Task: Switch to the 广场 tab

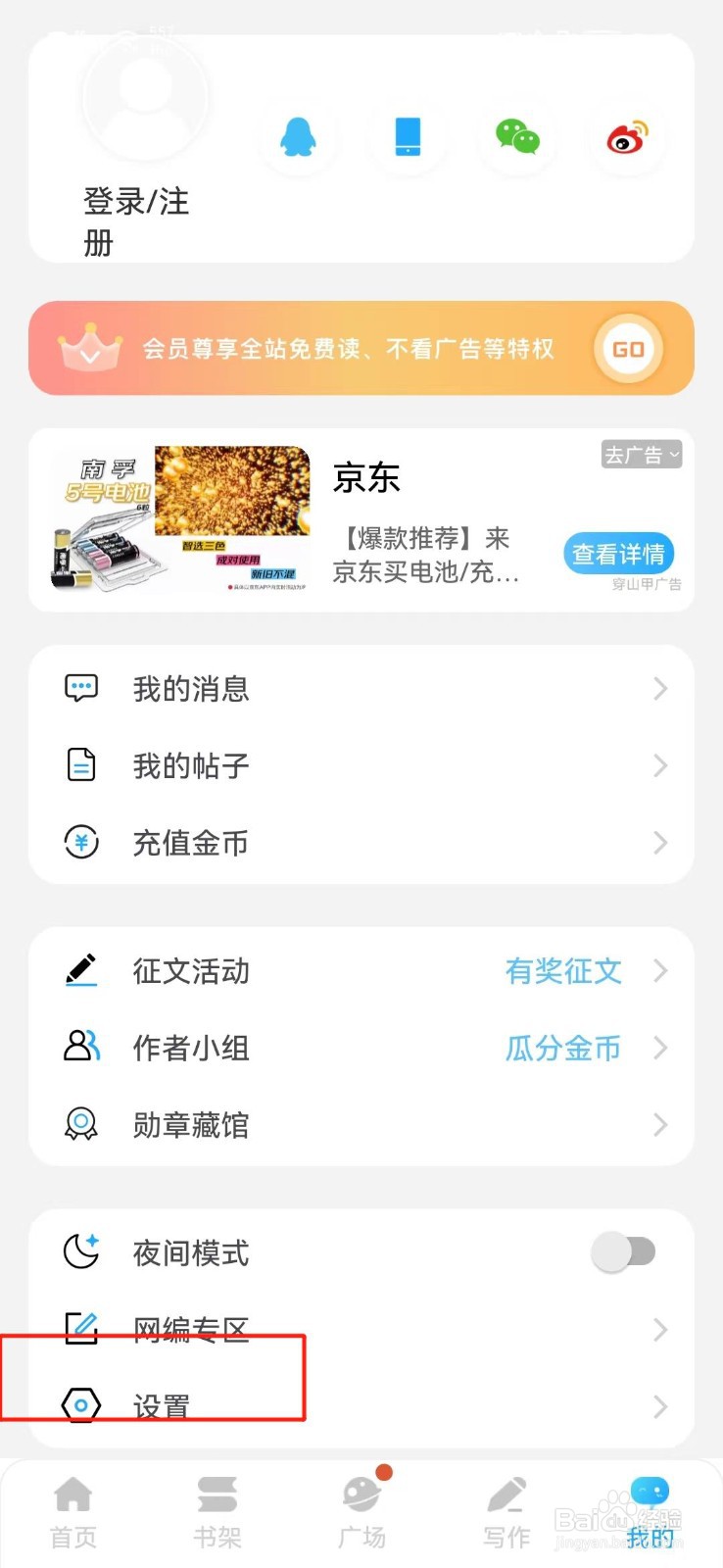Action: pyautogui.click(x=361, y=1513)
